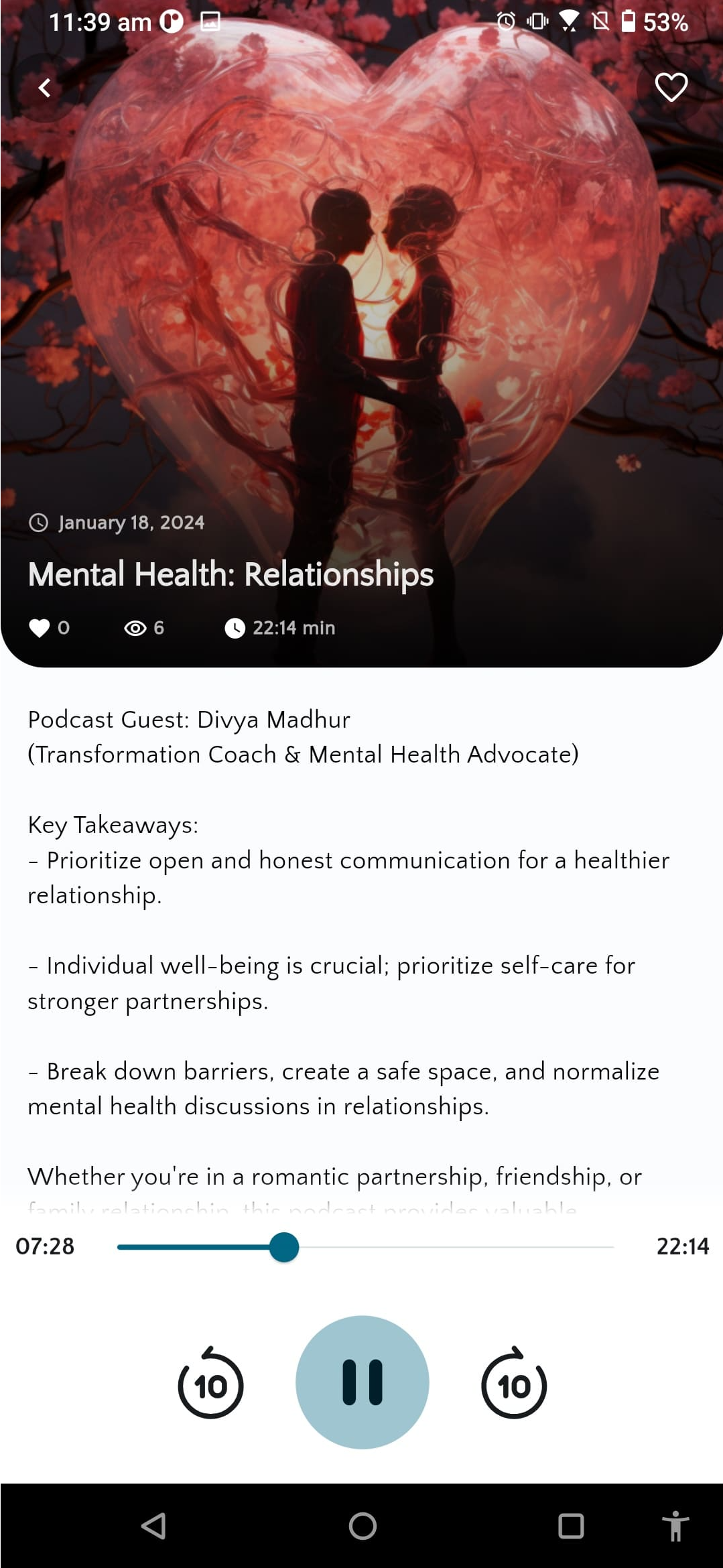Tap the views eye icon showing 6
The width and height of the screenshot is (723, 1568).
(136, 627)
